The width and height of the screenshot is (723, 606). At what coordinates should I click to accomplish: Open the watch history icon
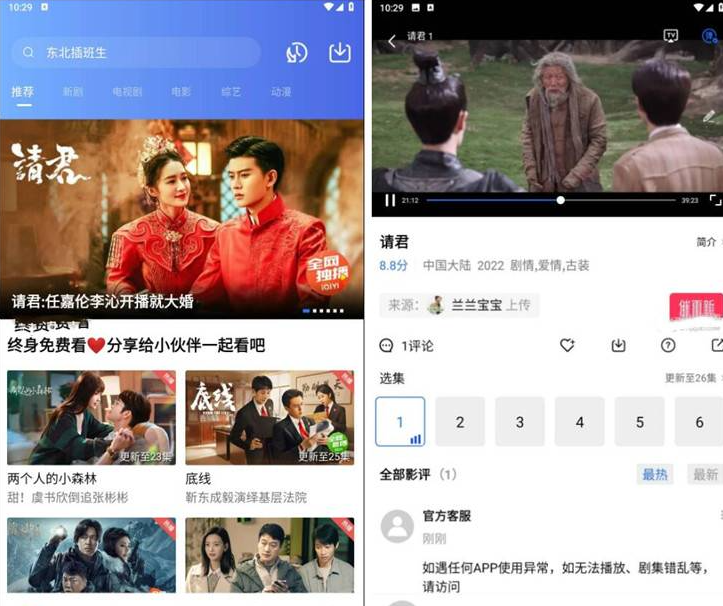point(296,52)
